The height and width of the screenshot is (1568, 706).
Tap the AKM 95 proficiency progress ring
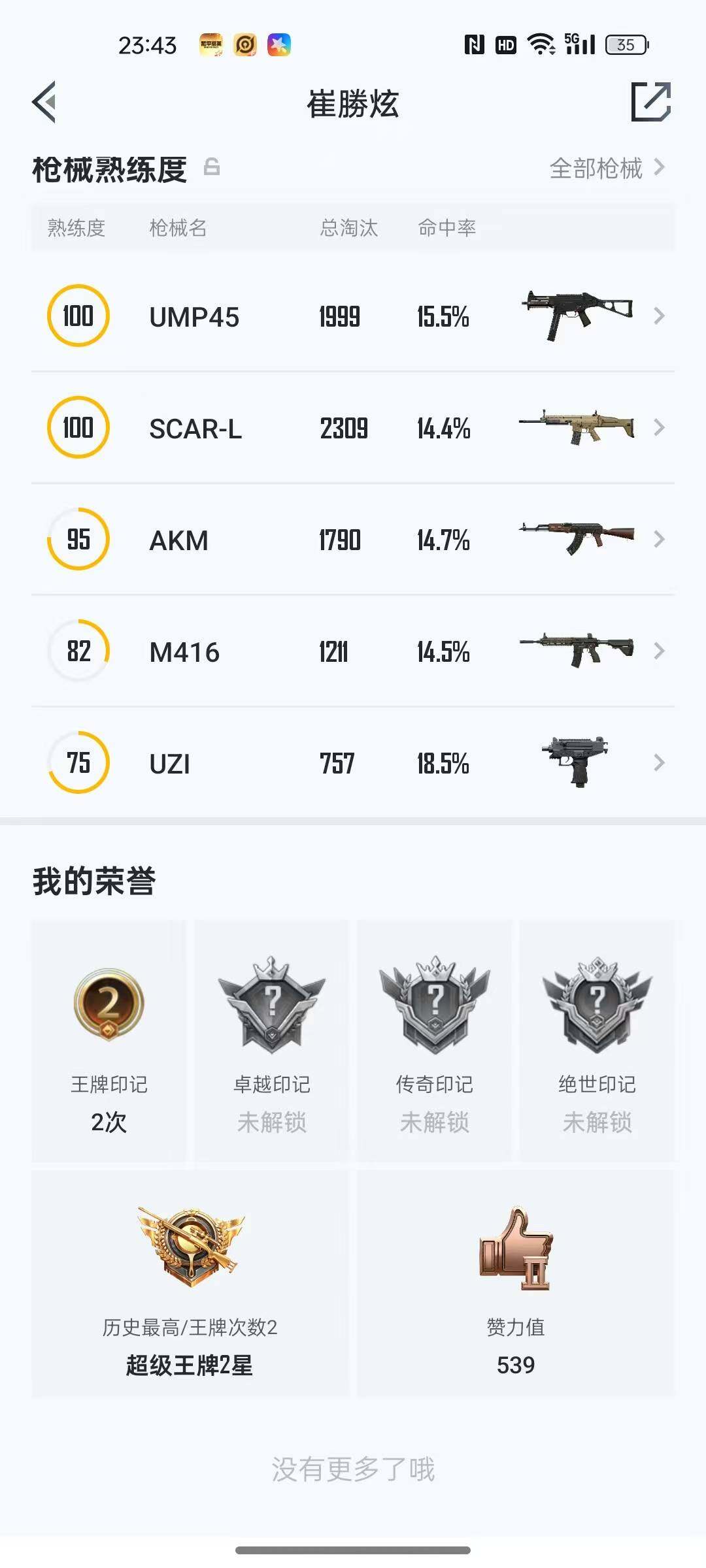coord(77,540)
